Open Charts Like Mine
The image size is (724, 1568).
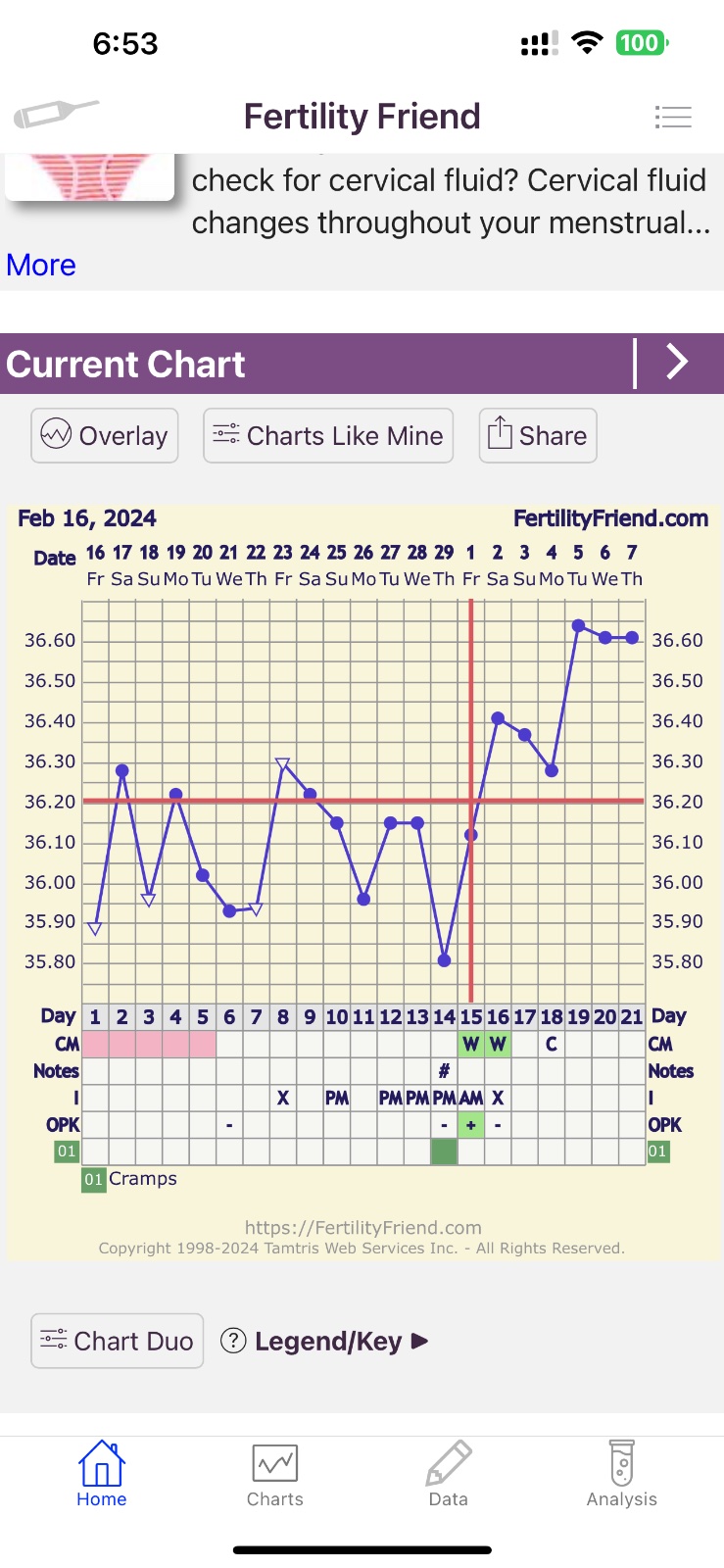point(328,435)
